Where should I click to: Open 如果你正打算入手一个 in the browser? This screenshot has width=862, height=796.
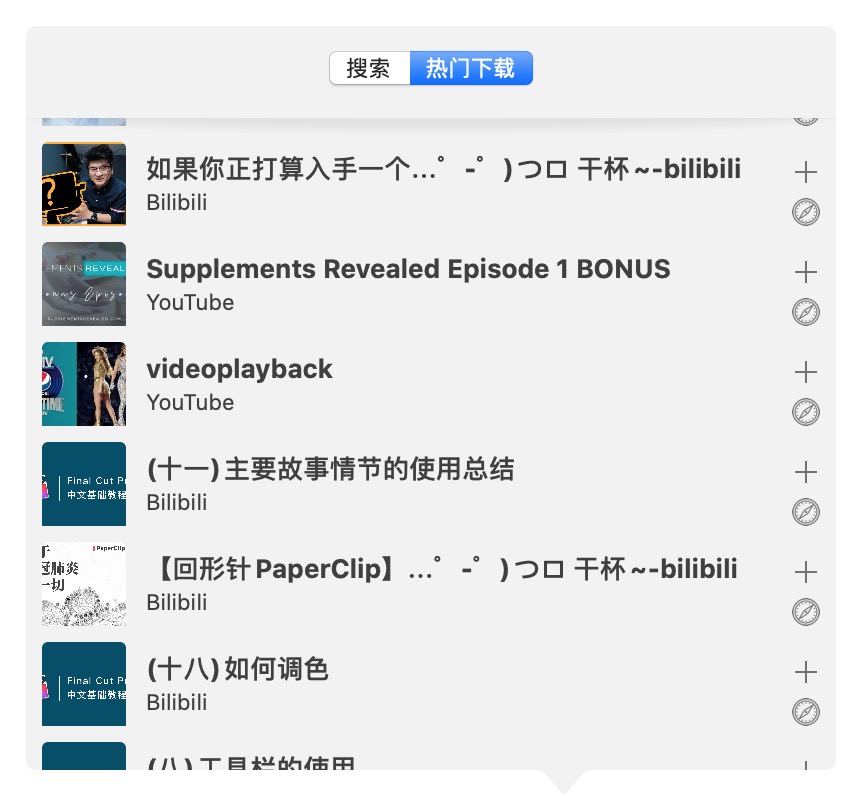(805, 212)
